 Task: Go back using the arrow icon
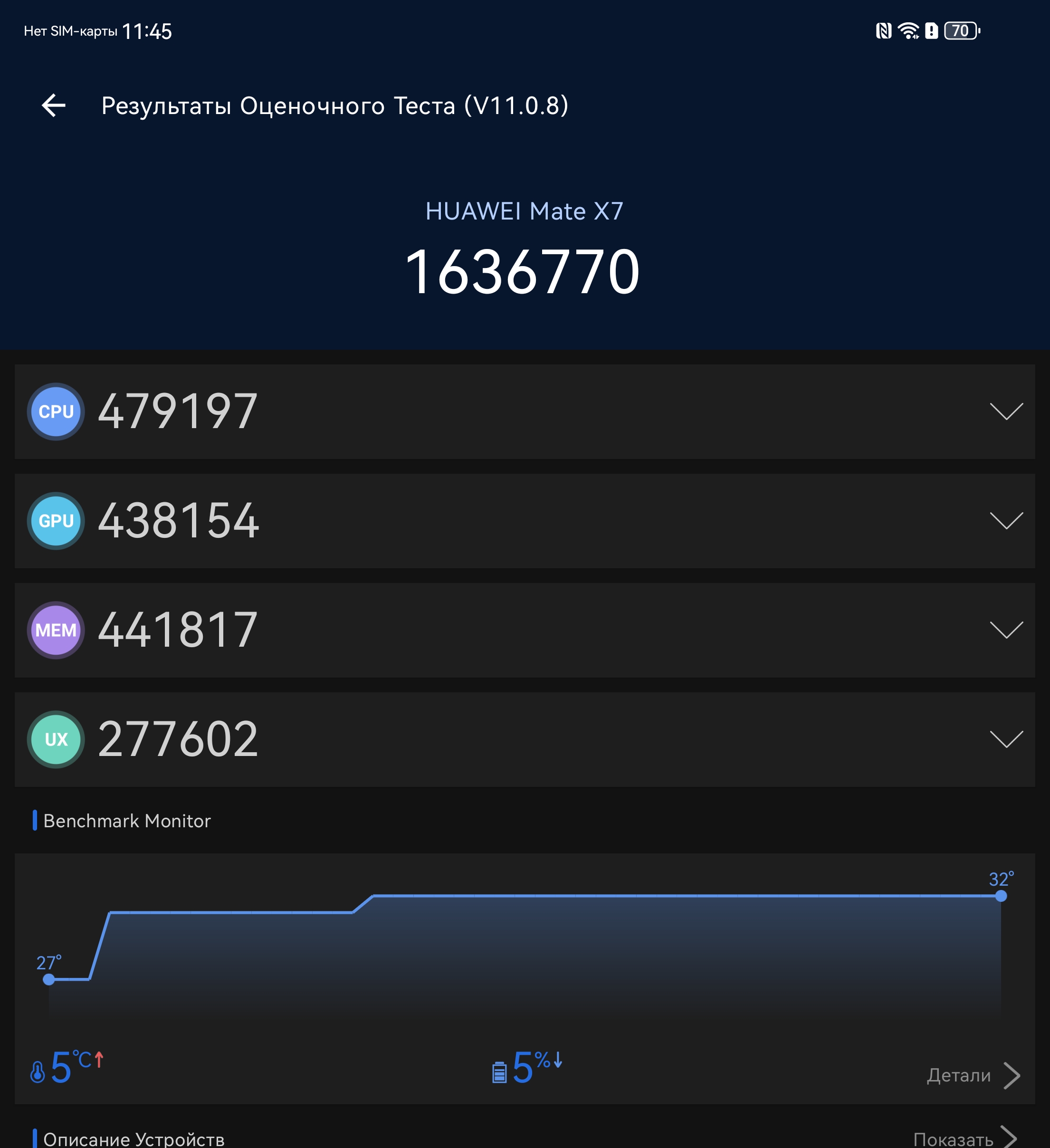(x=54, y=105)
